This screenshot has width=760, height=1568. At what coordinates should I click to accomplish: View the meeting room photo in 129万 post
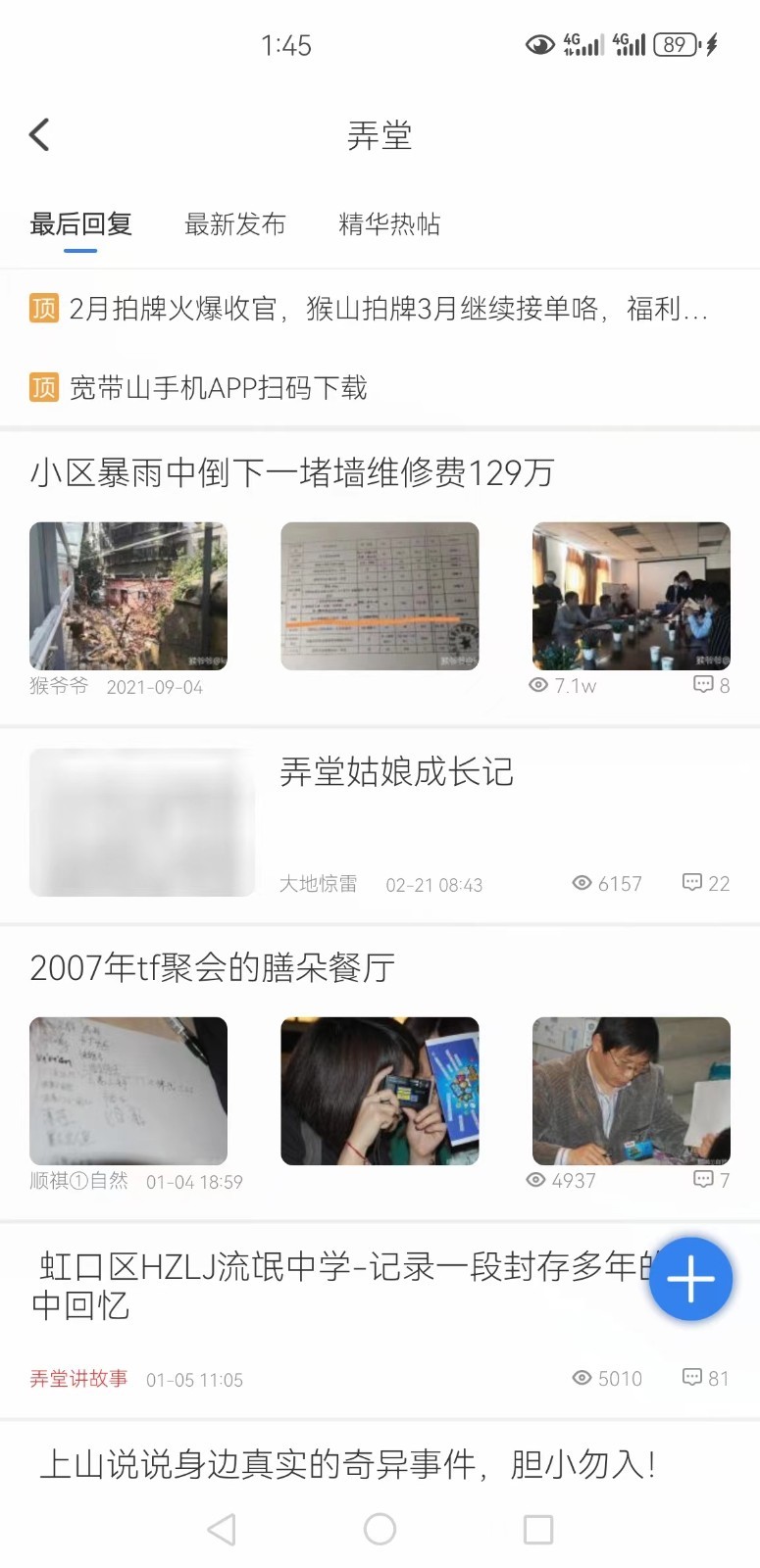[x=631, y=596]
